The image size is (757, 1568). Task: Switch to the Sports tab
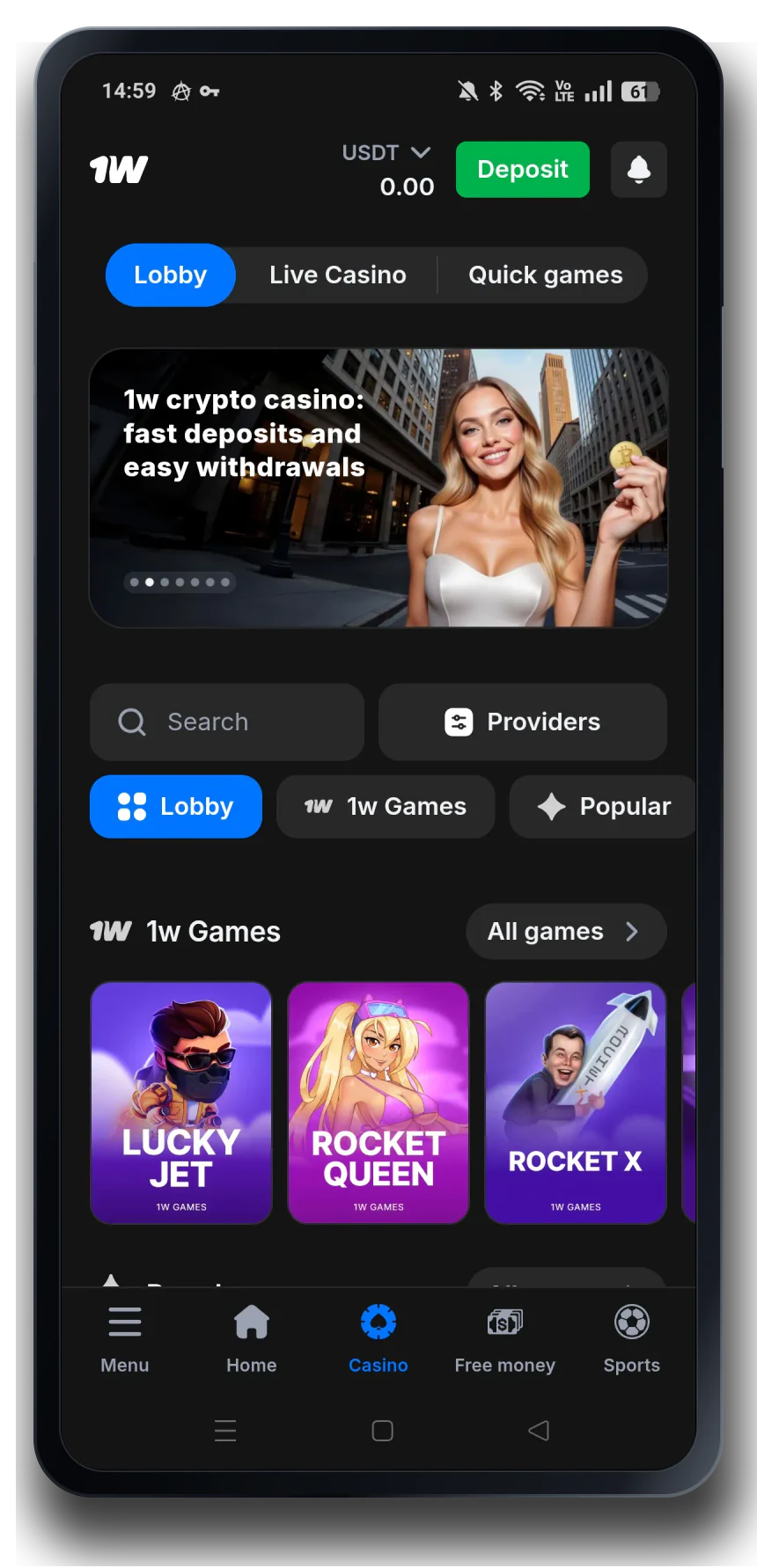632,1340
